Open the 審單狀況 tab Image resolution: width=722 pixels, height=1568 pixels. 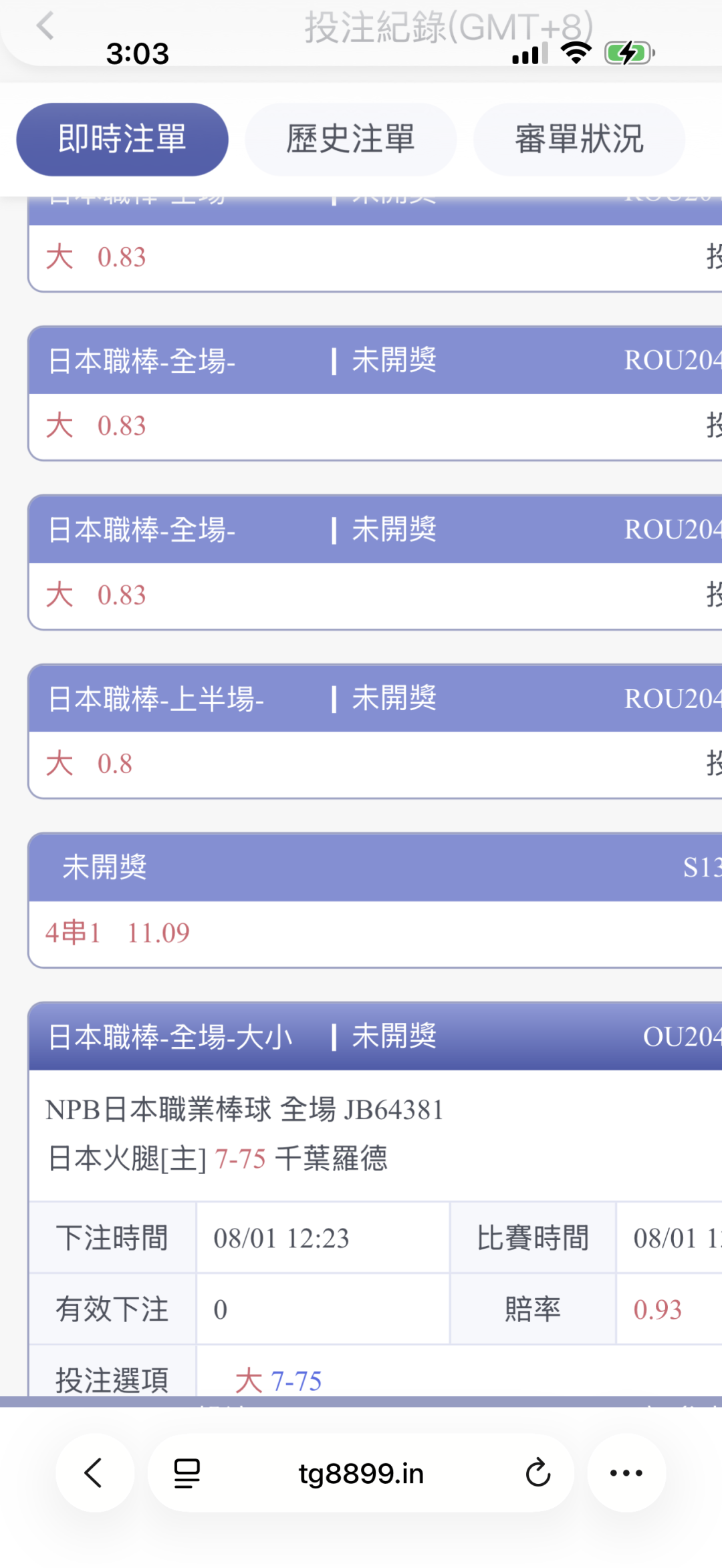(x=579, y=139)
